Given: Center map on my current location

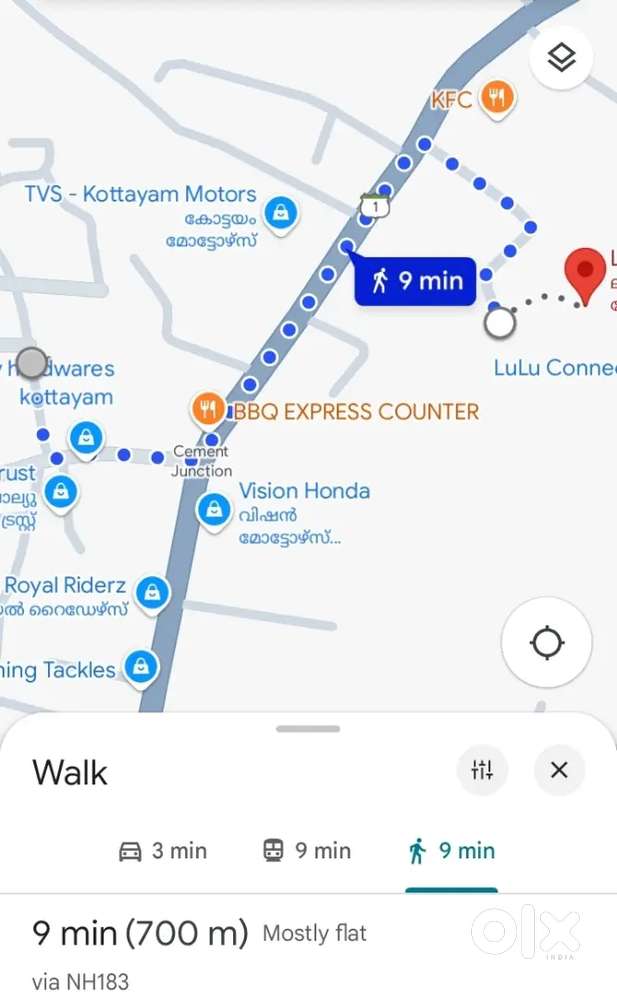Looking at the screenshot, I should point(547,643).
